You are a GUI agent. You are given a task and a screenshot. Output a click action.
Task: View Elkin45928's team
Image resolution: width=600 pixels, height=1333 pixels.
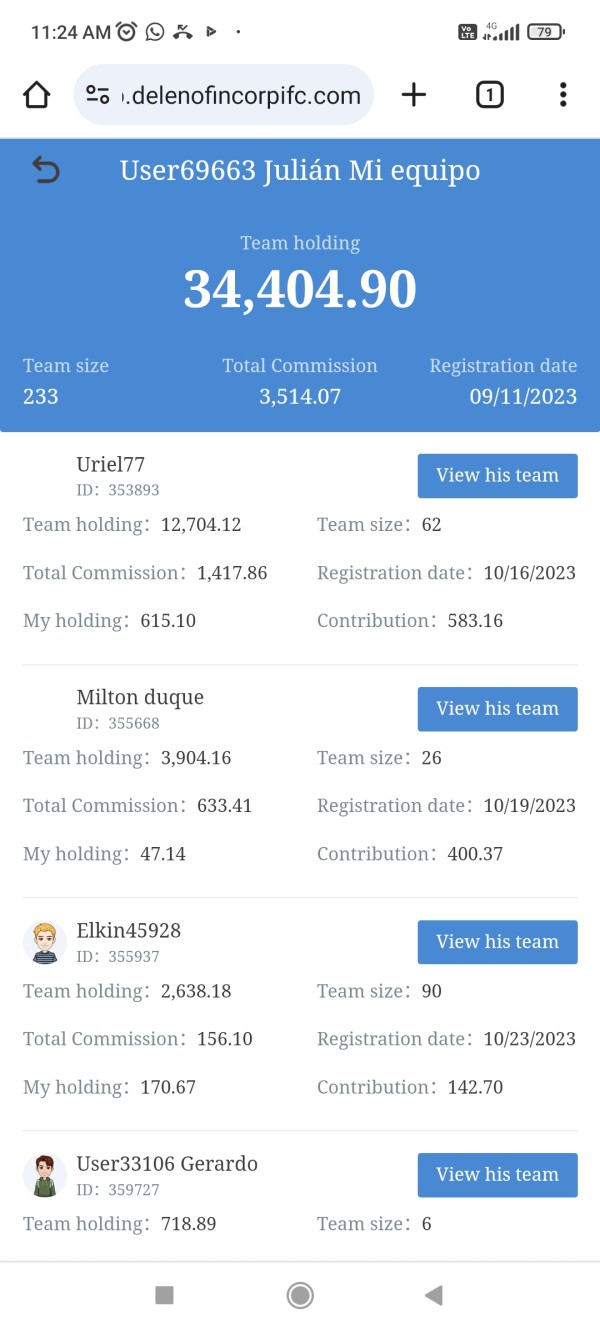(497, 941)
